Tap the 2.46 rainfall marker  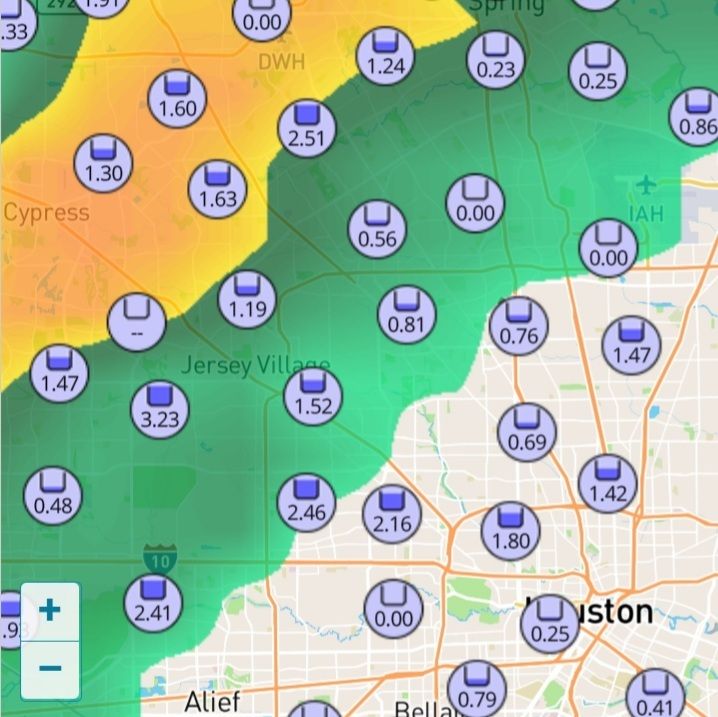point(306,504)
